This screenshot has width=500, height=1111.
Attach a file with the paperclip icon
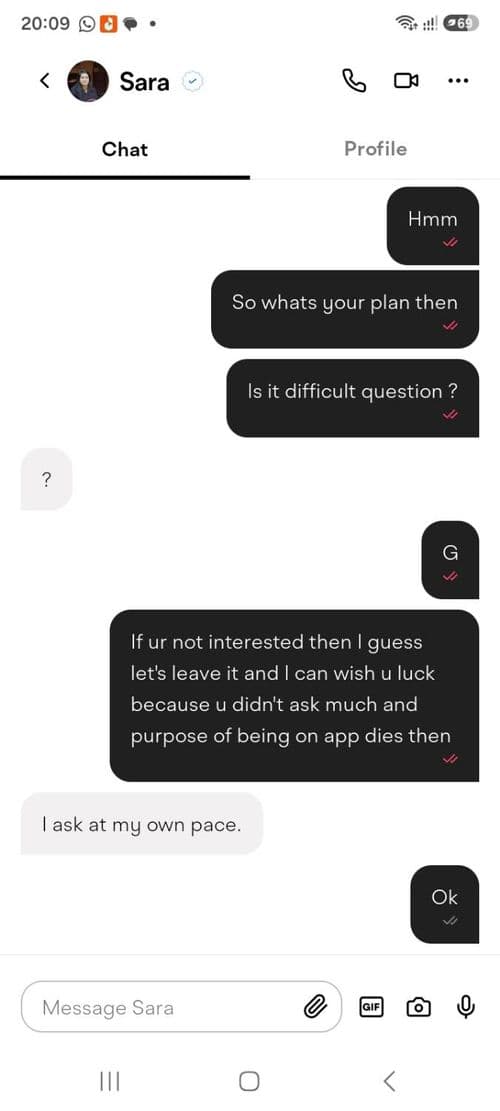coord(316,1007)
